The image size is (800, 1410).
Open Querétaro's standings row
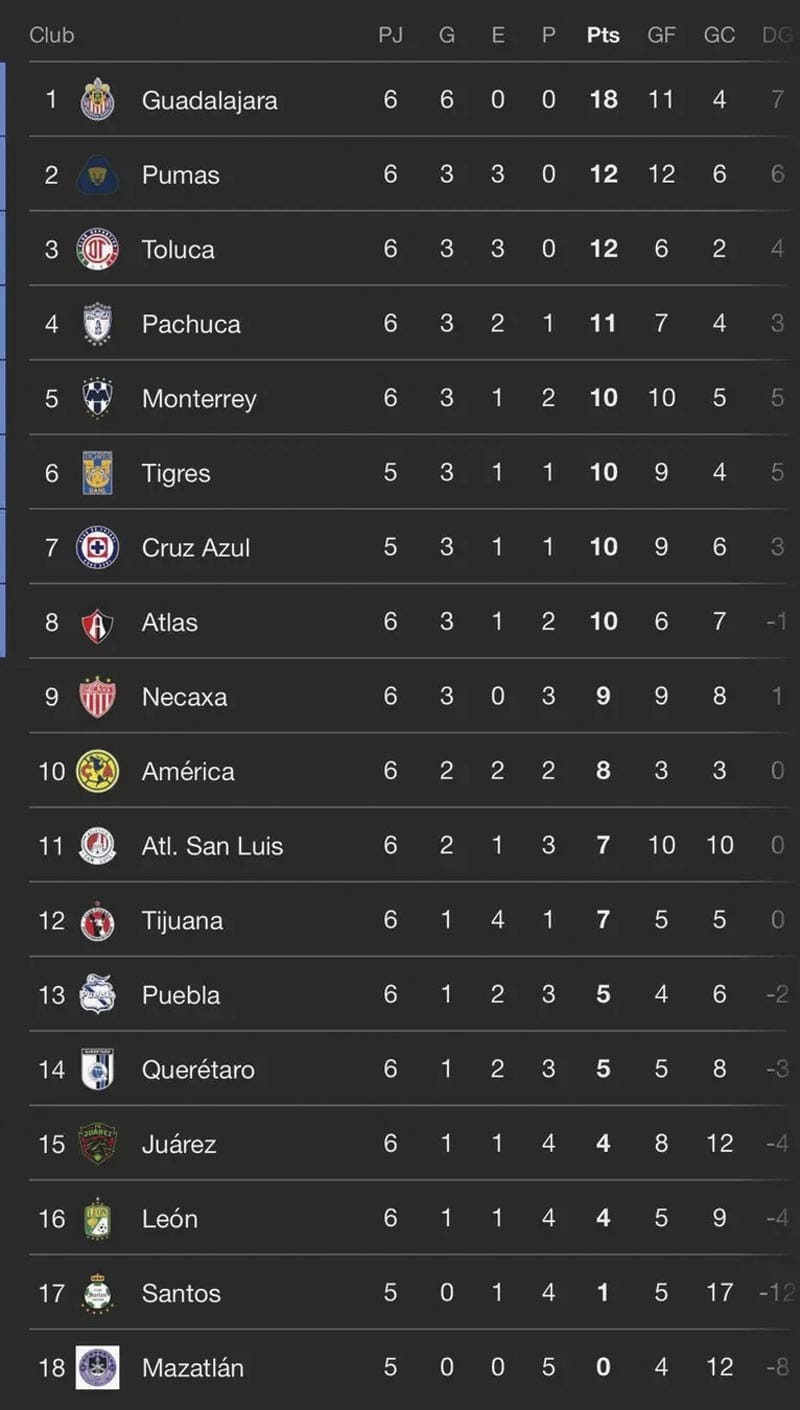pyautogui.click(x=198, y=1069)
